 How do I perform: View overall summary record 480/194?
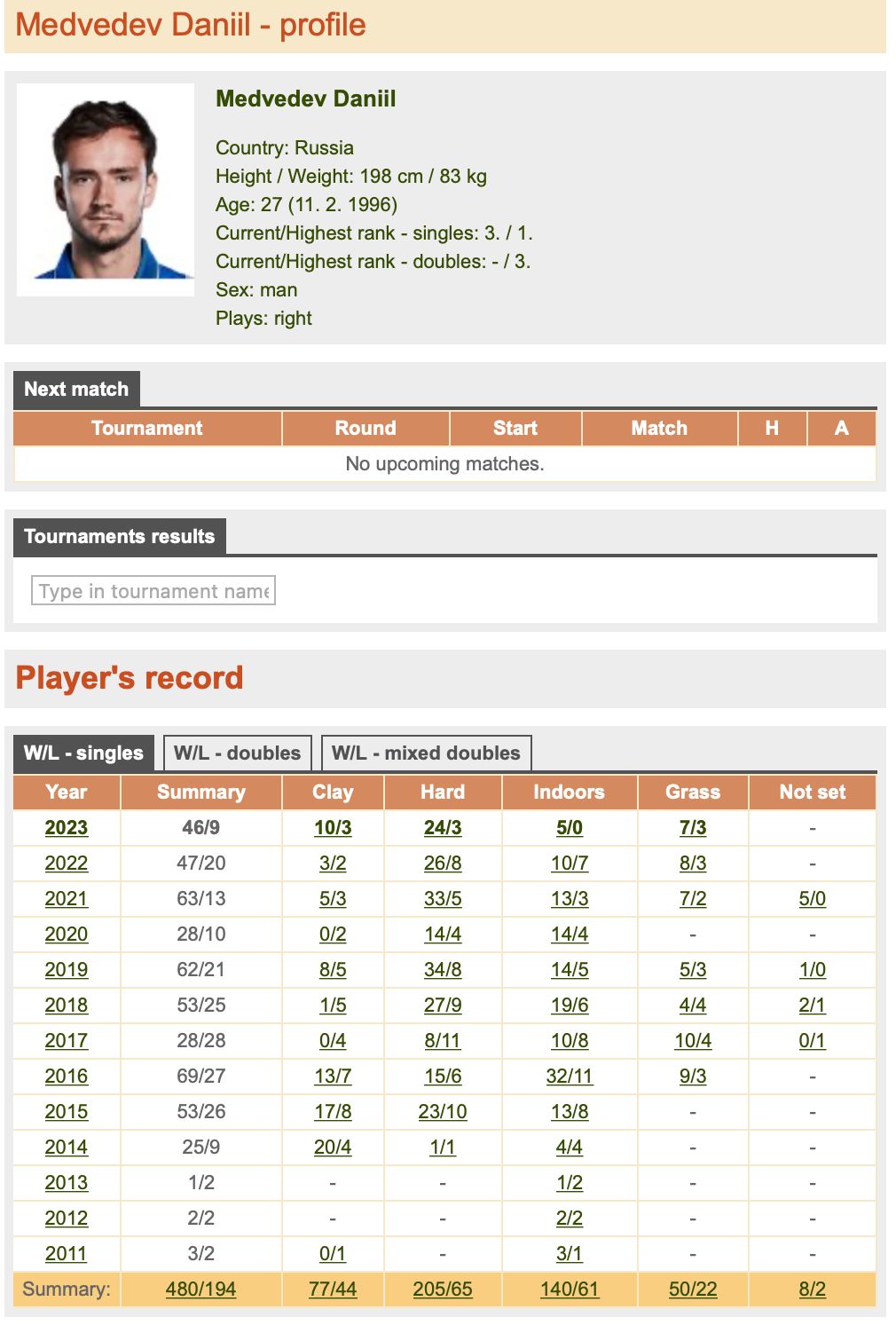tap(201, 1290)
